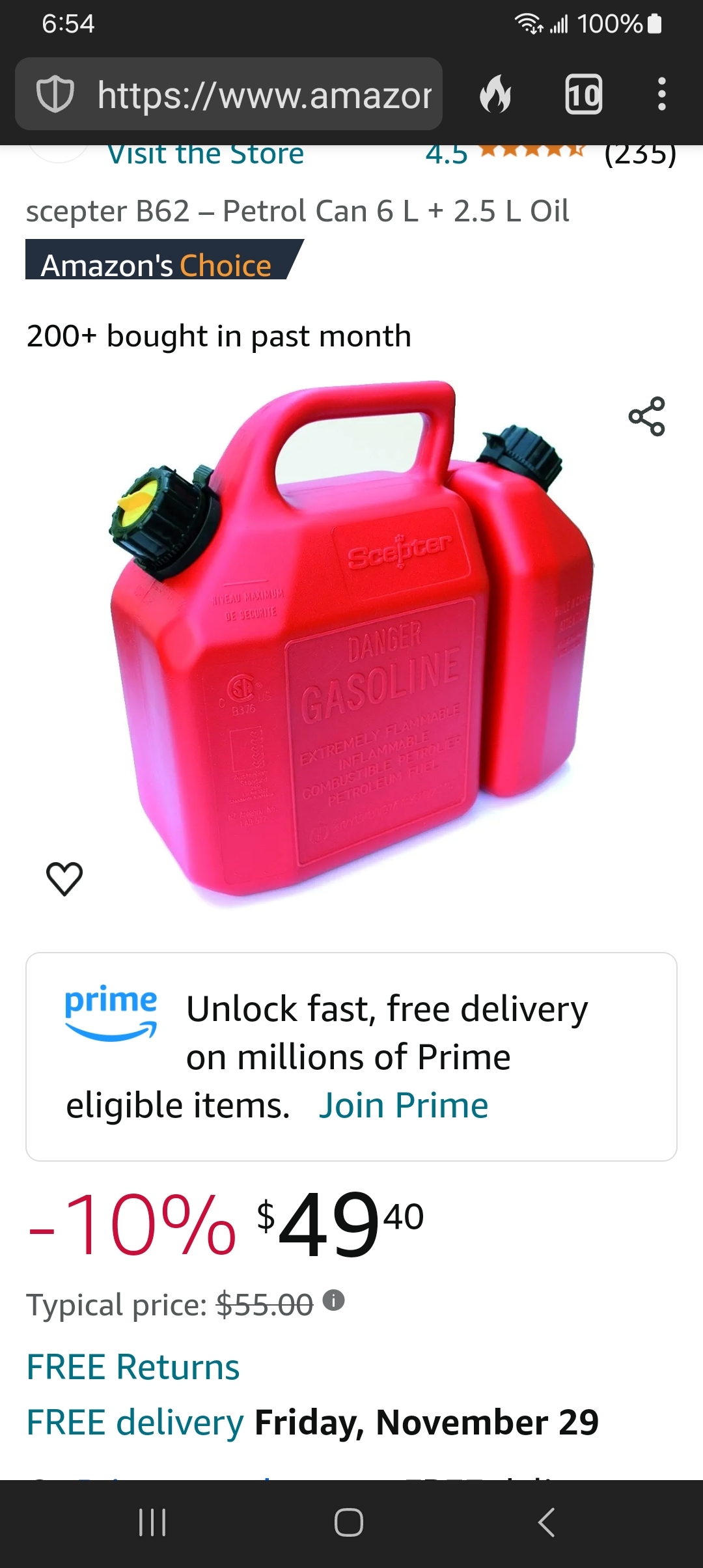Share this petrol can product
Viewport: 703px width, 1568px height.
point(646,416)
